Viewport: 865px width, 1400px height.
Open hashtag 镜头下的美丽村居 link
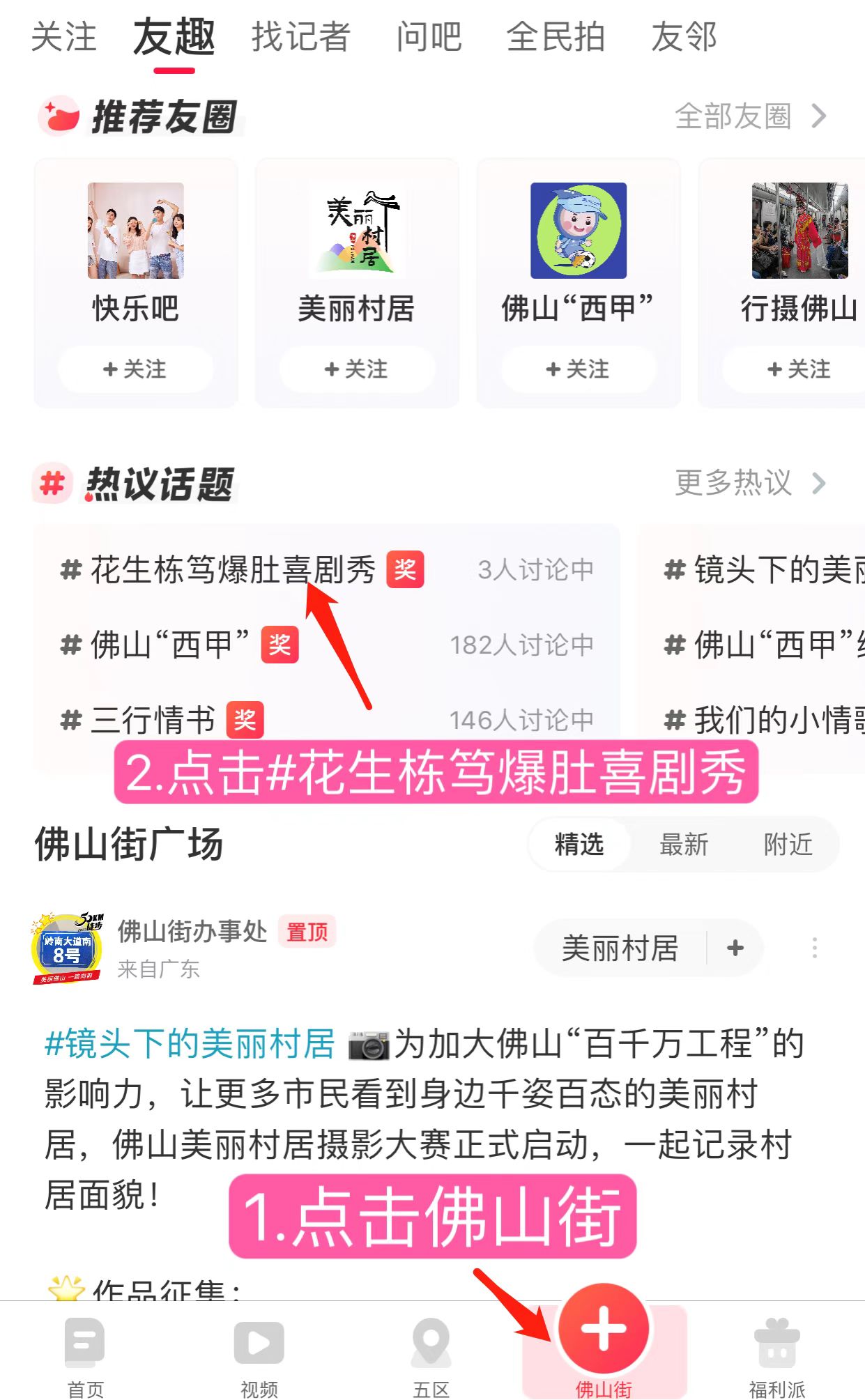point(190,1044)
